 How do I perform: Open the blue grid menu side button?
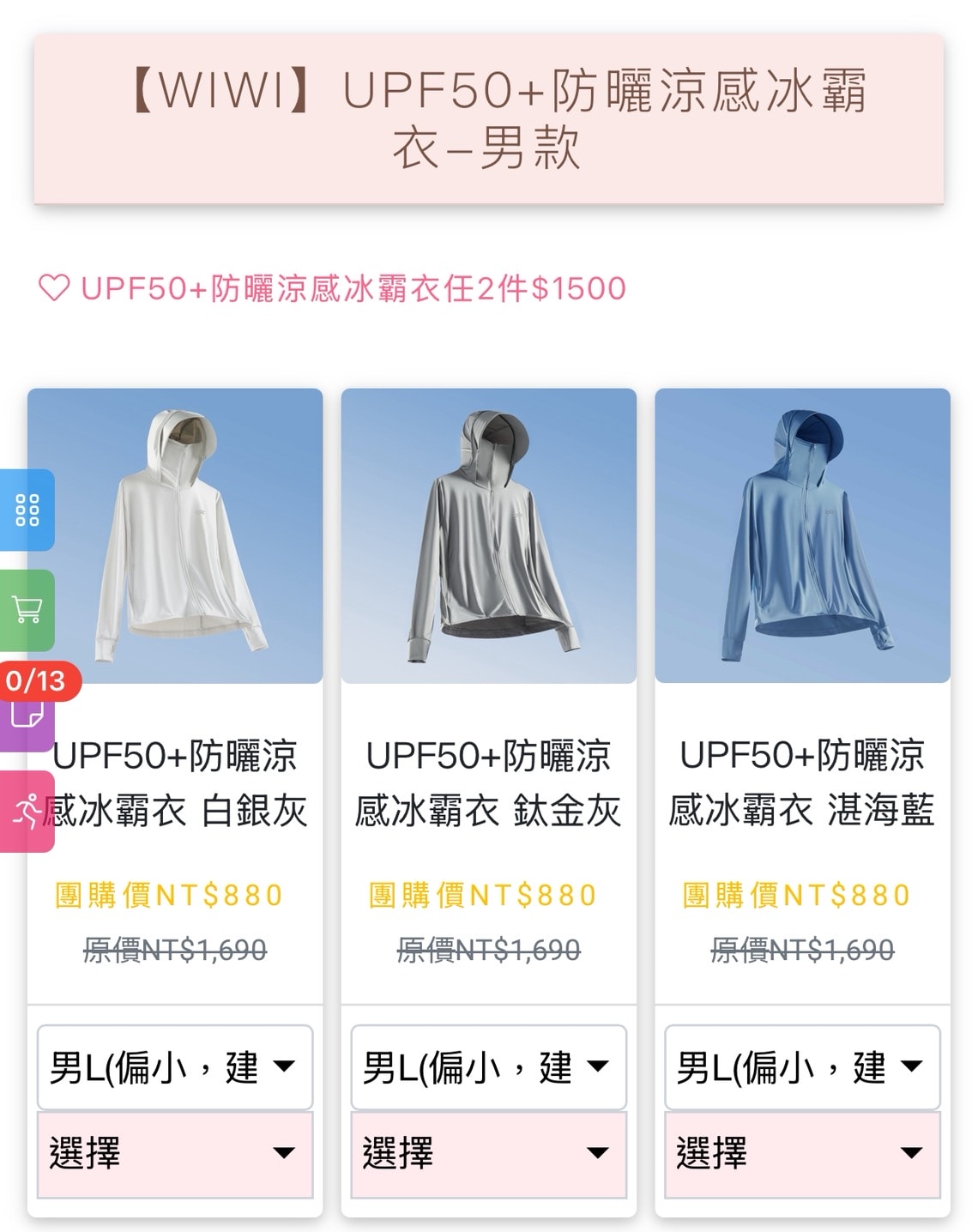[x=27, y=510]
